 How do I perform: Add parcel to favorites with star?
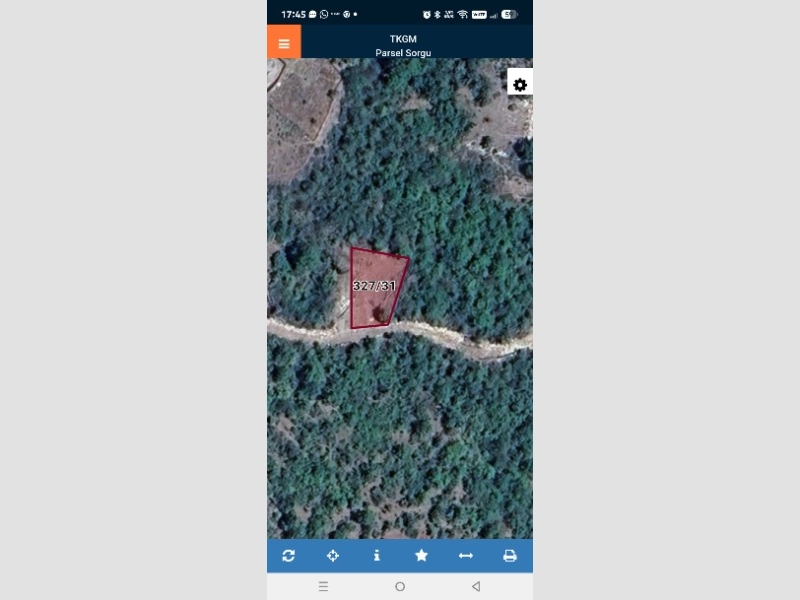pos(421,556)
